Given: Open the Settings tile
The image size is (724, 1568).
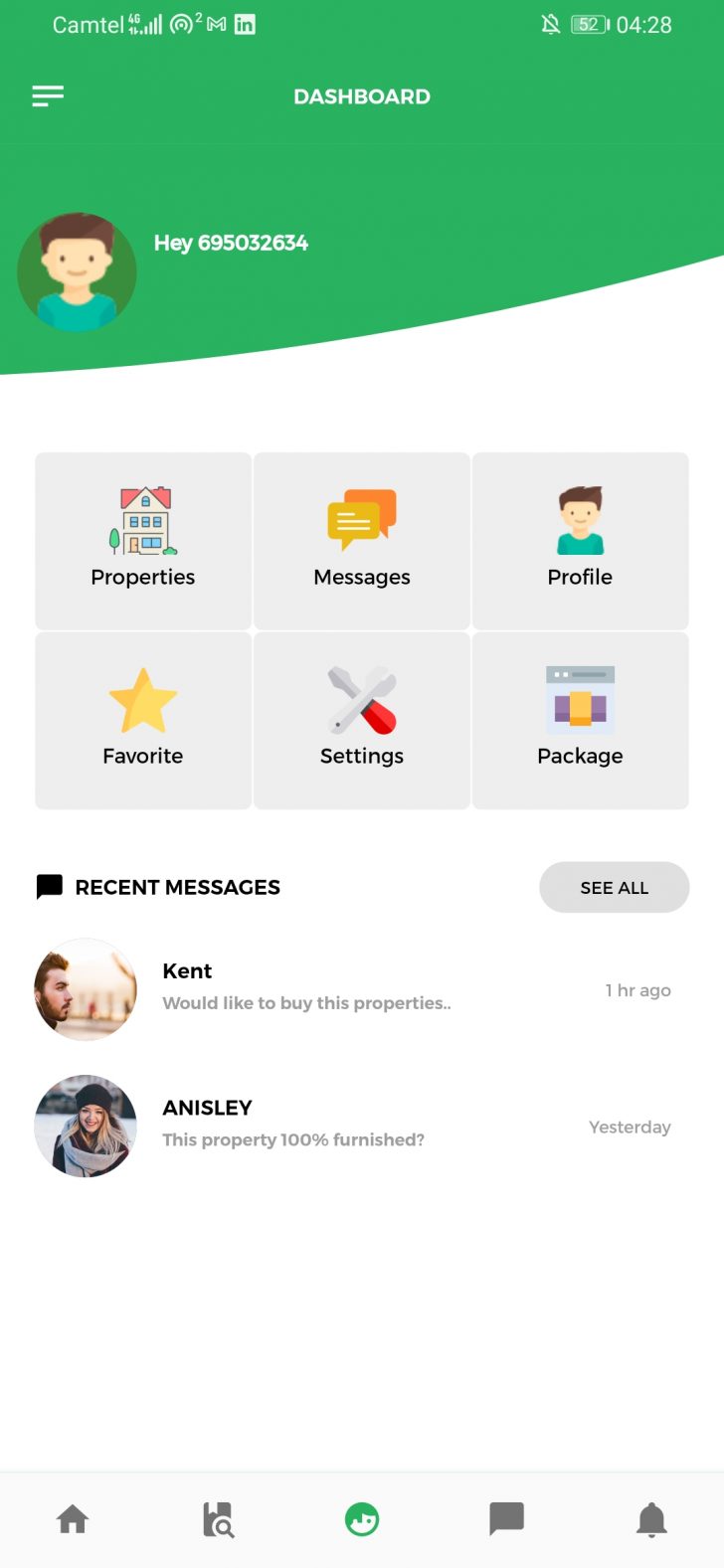Looking at the screenshot, I should point(362,720).
